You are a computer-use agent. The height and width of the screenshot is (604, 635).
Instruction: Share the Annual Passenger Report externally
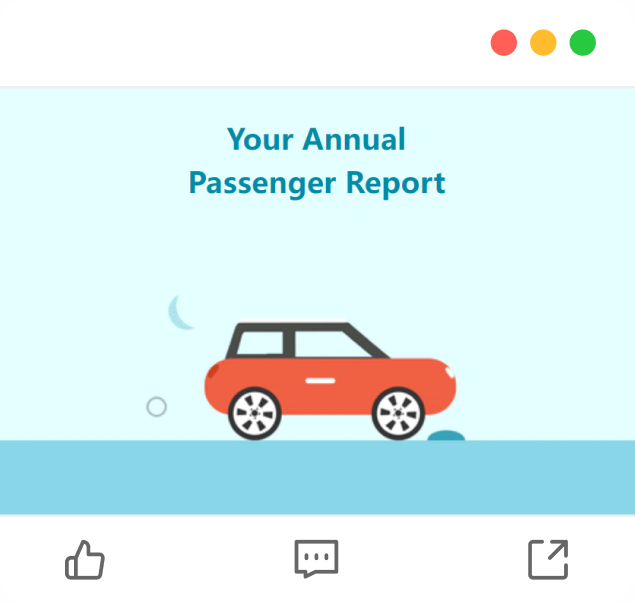pos(548,559)
